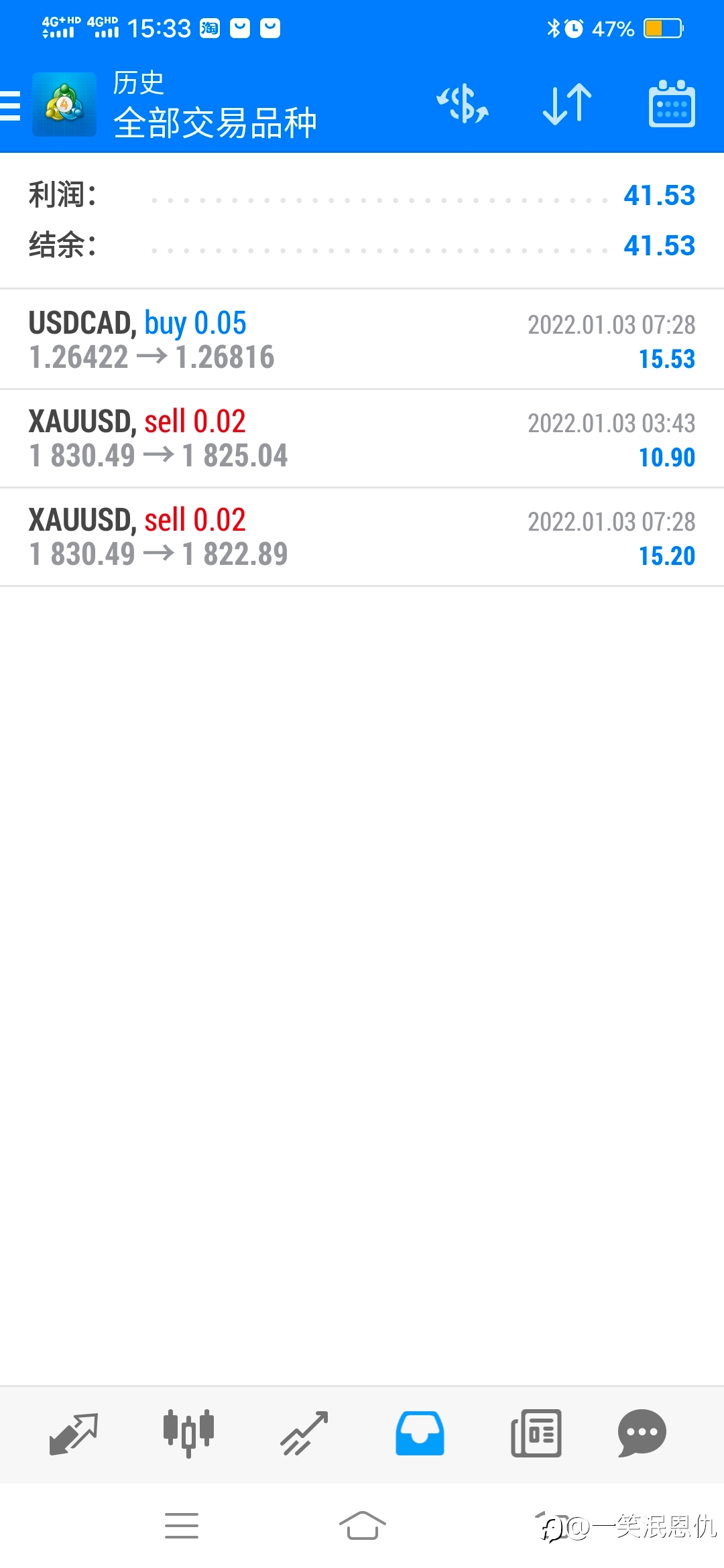This screenshot has width=724, height=1568.
Task: Switch to the Quotes tab
Action: tap(74, 1434)
